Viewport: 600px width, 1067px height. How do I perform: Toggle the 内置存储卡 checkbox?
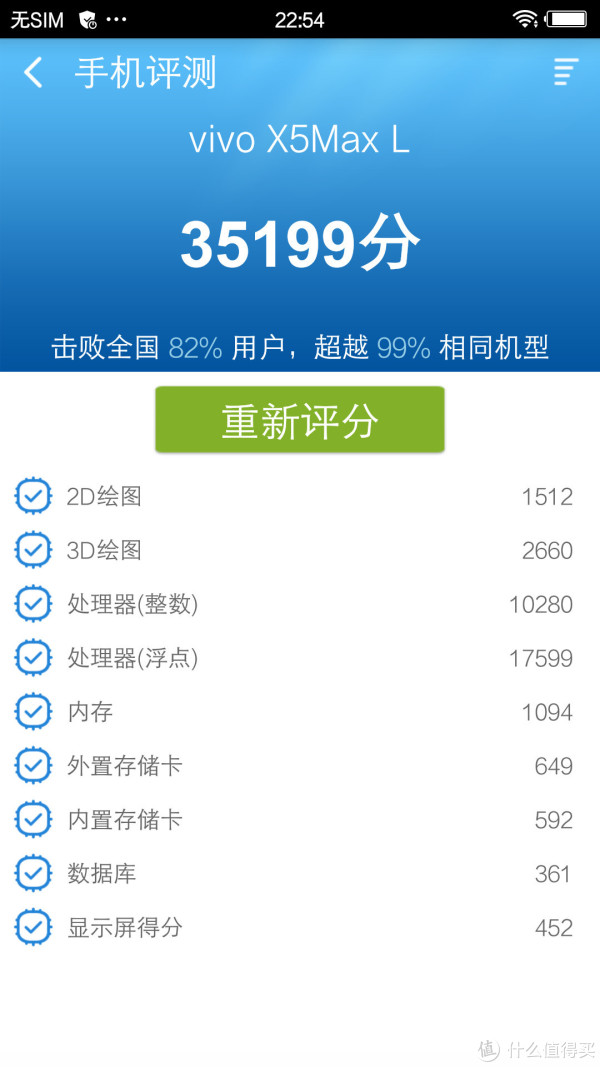pyautogui.click(x=33, y=819)
